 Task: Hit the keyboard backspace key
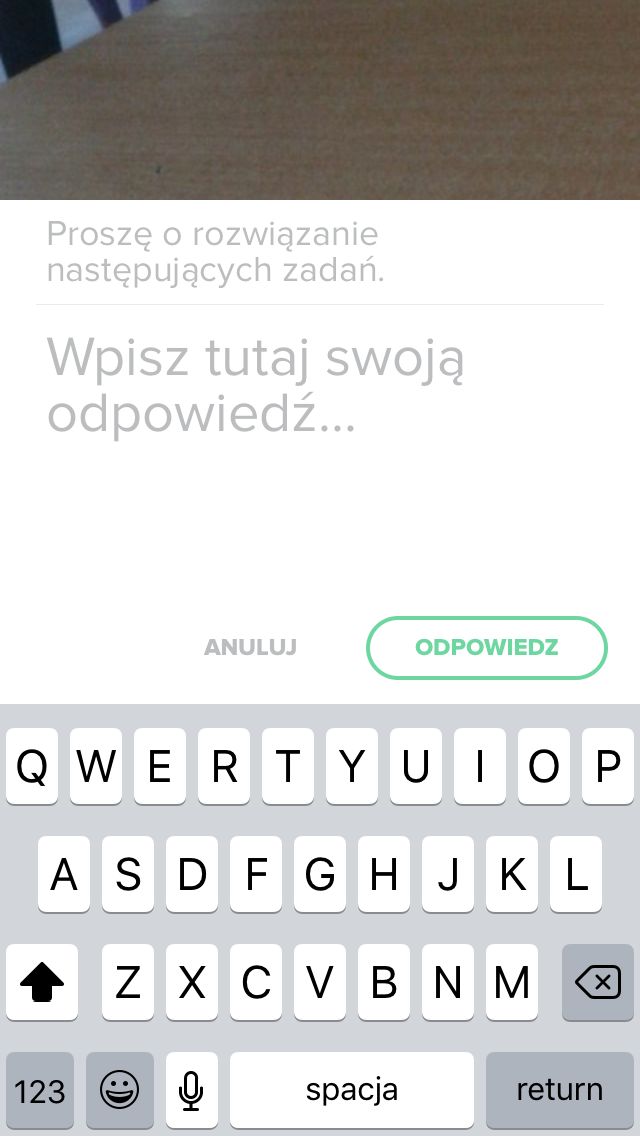click(598, 982)
